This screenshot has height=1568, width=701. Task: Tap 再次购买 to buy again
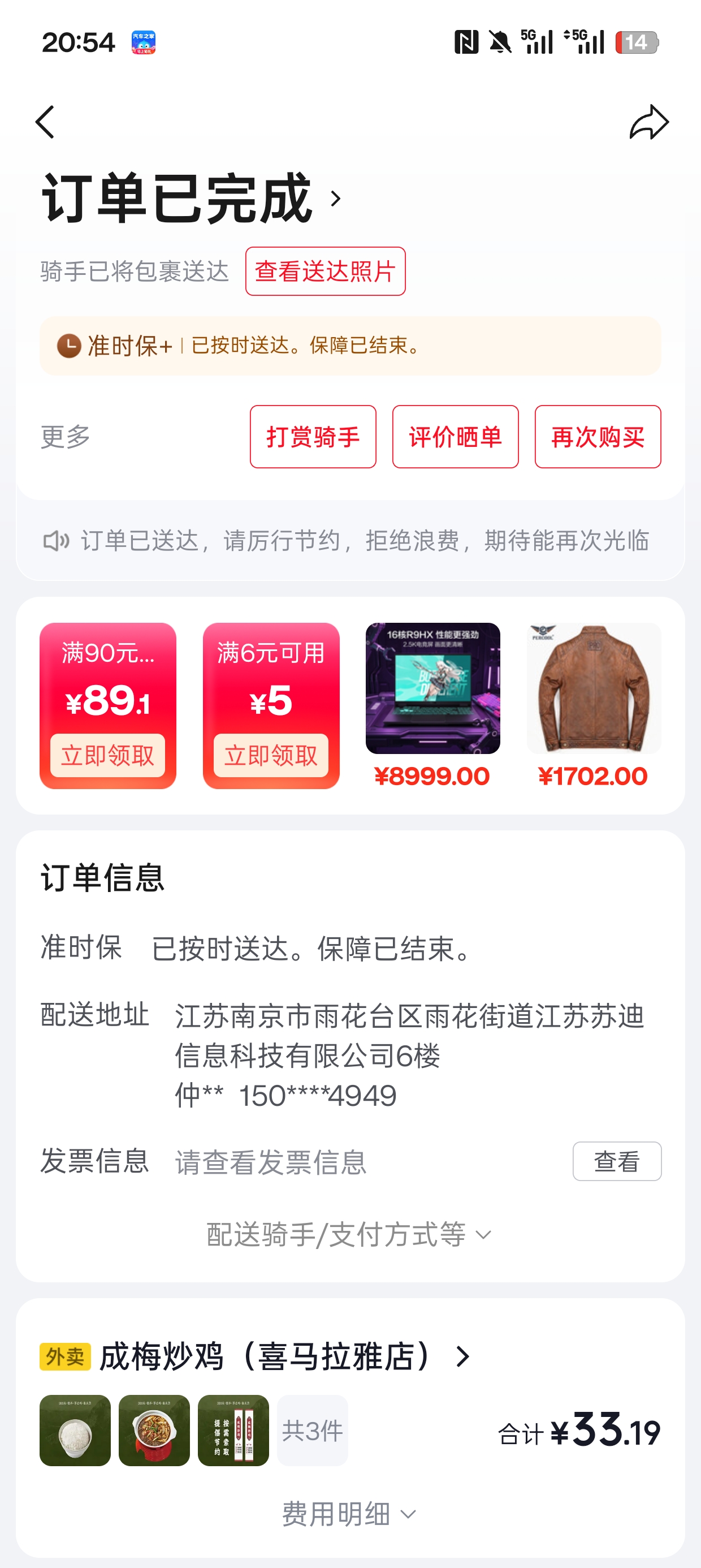598,437
